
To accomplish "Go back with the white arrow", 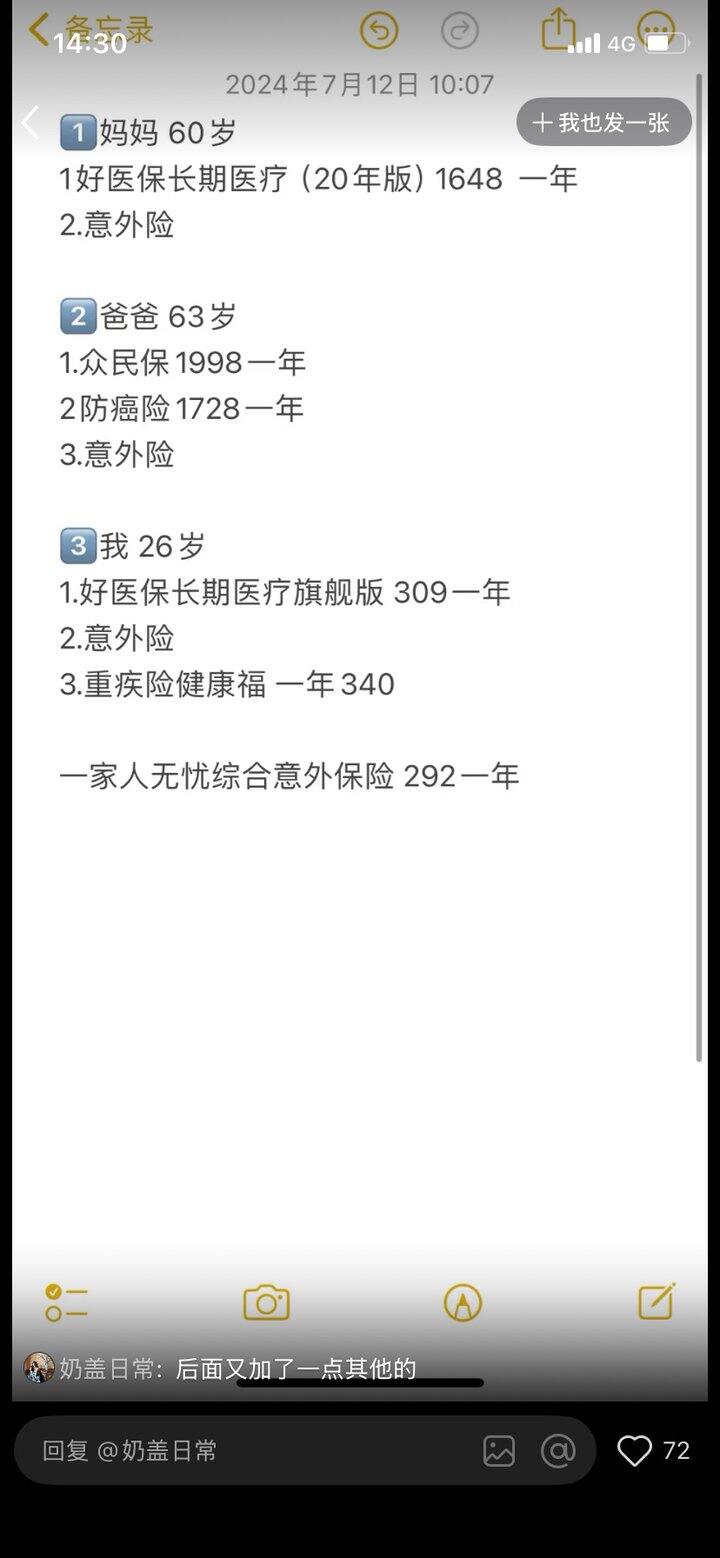I will (30, 123).
